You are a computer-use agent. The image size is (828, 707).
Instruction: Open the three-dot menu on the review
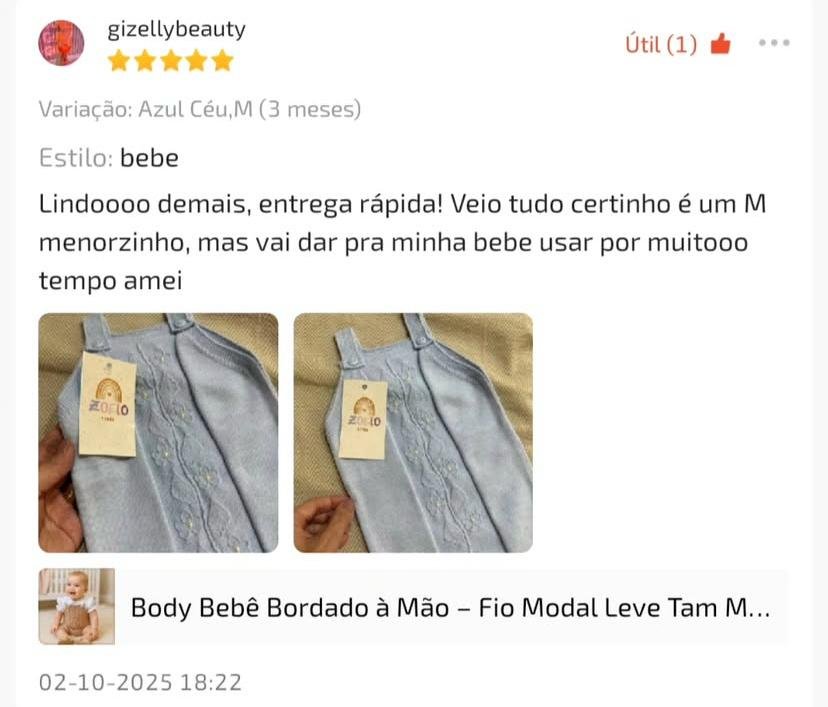click(774, 43)
